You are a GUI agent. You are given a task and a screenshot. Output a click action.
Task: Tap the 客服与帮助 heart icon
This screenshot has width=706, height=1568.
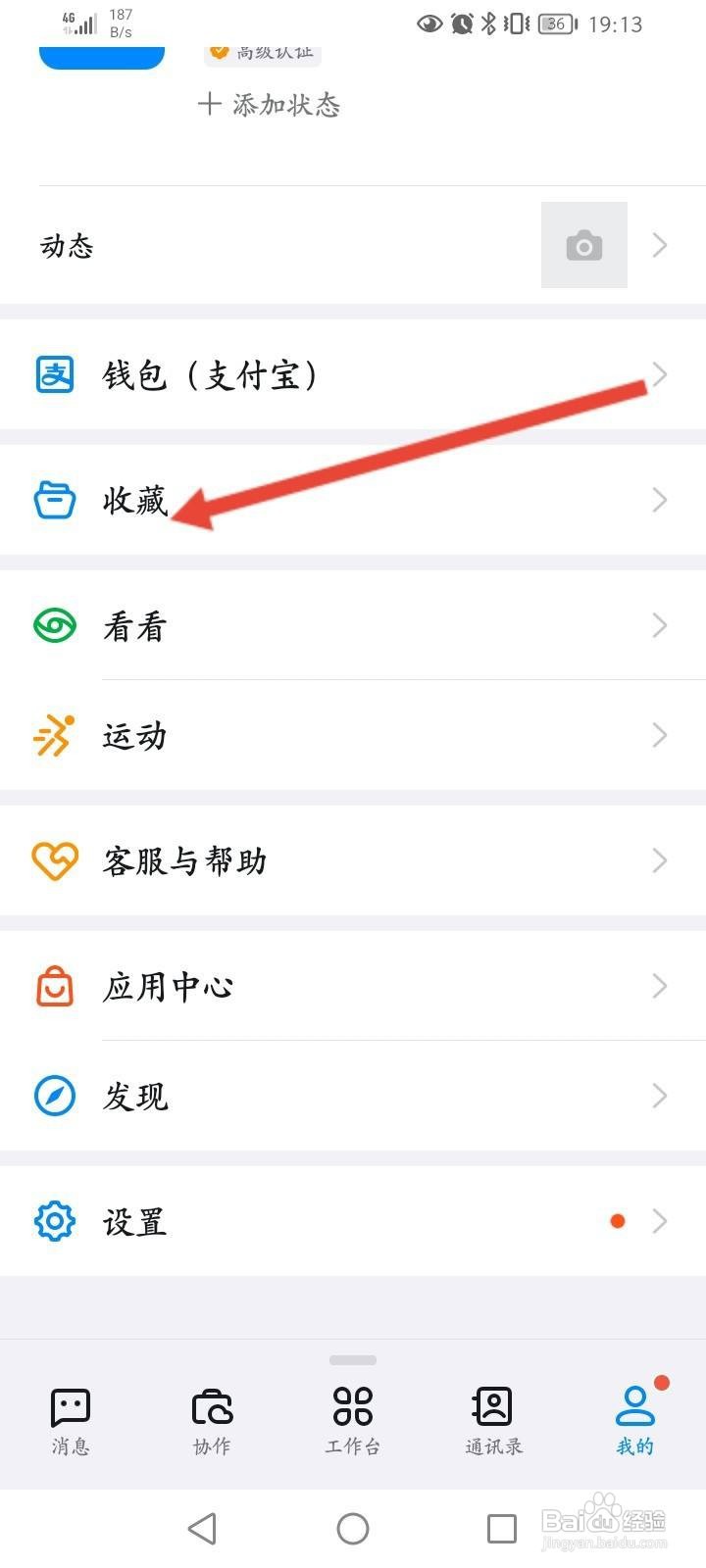(x=54, y=860)
